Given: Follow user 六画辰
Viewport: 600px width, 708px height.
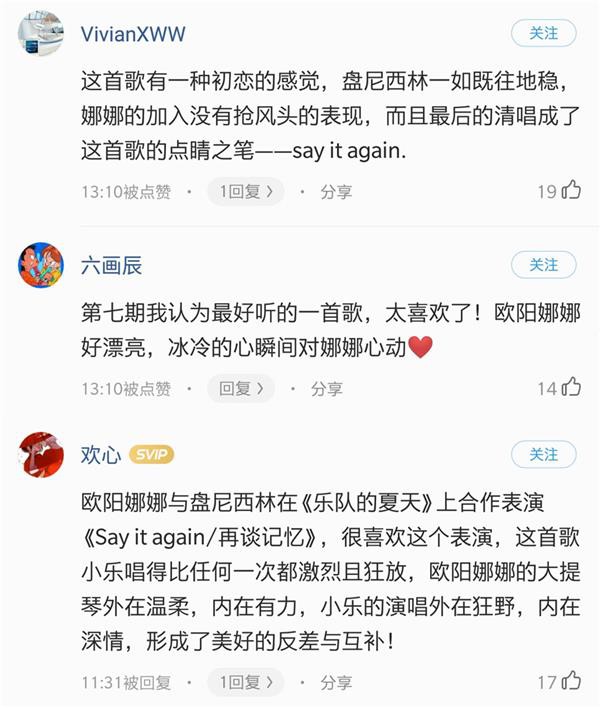Looking at the screenshot, I should click(x=543, y=264).
